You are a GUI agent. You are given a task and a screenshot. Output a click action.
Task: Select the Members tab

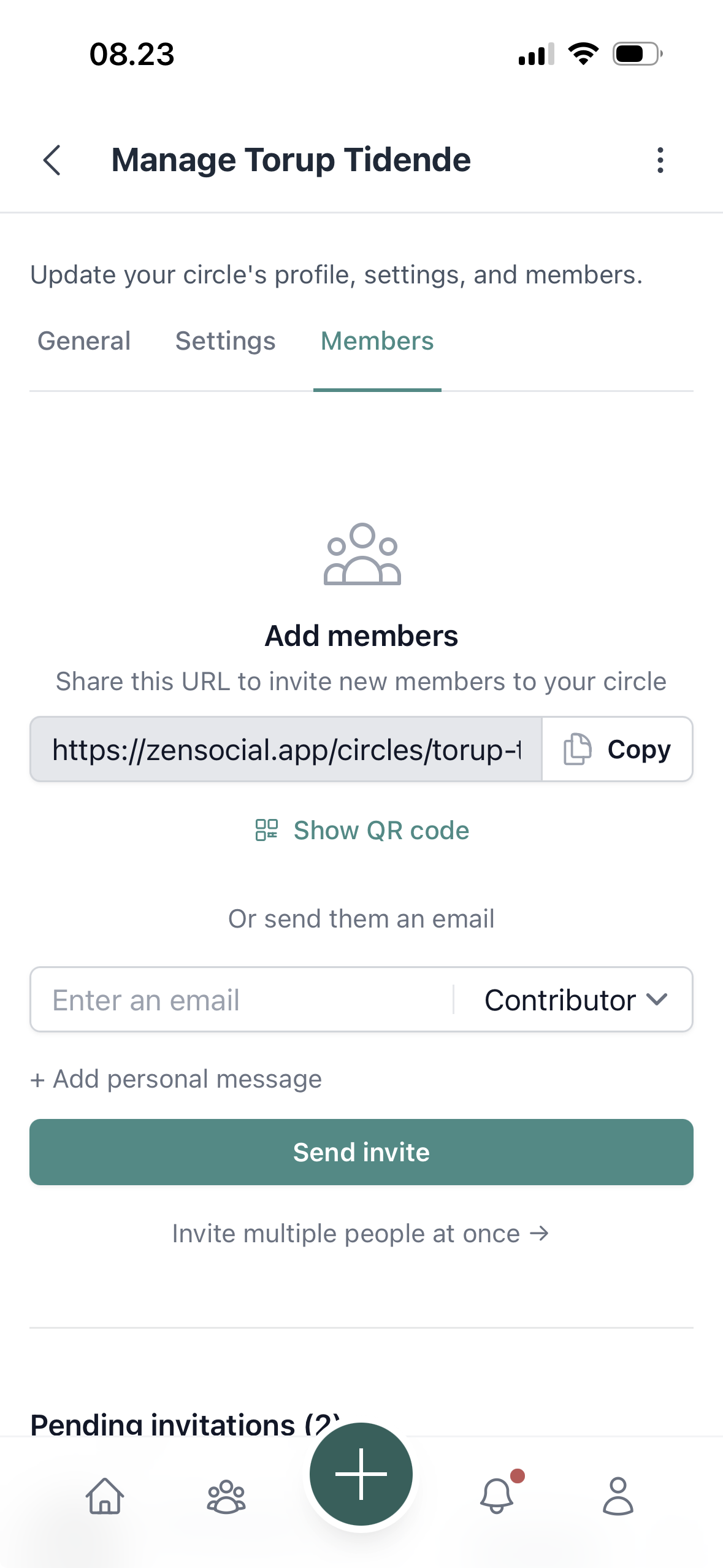click(377, 341)
